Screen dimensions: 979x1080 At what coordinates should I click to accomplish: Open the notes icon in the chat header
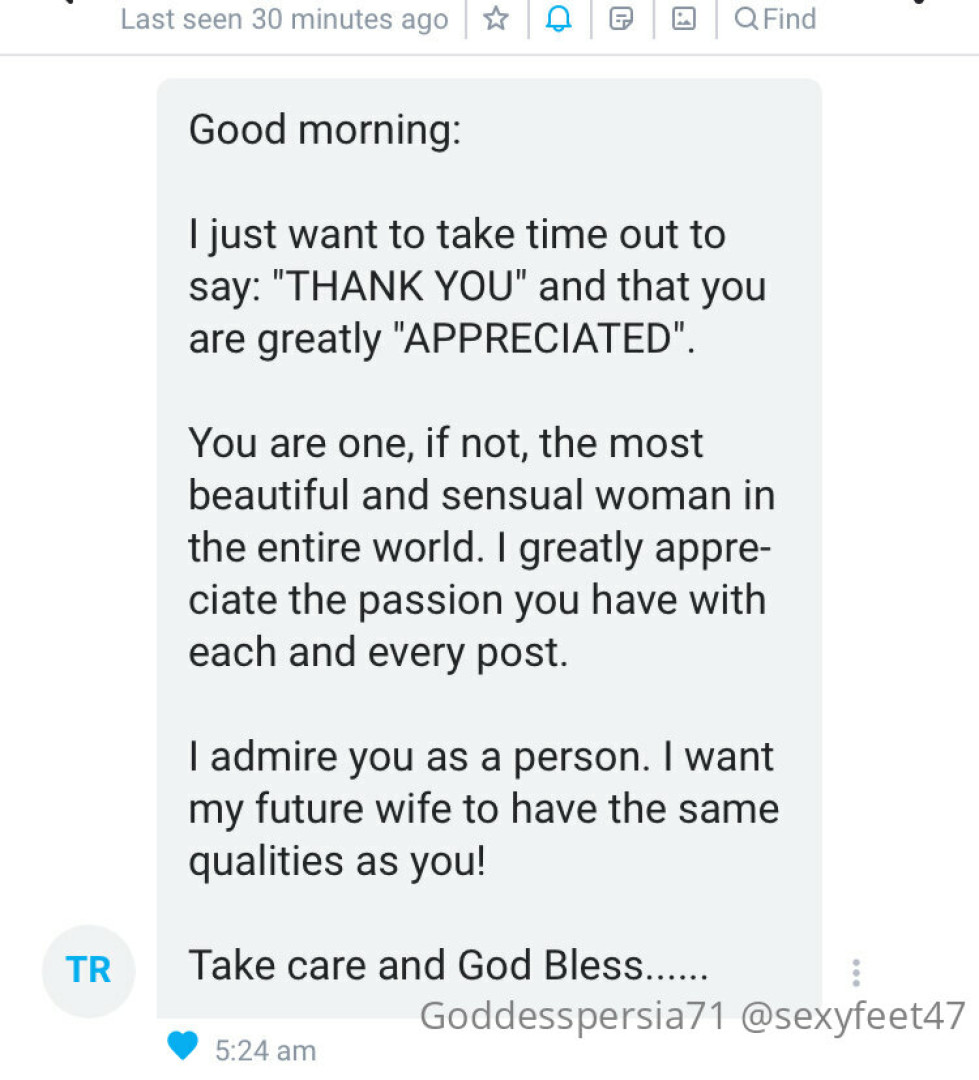pyautogui.click(x=621, y=19)
